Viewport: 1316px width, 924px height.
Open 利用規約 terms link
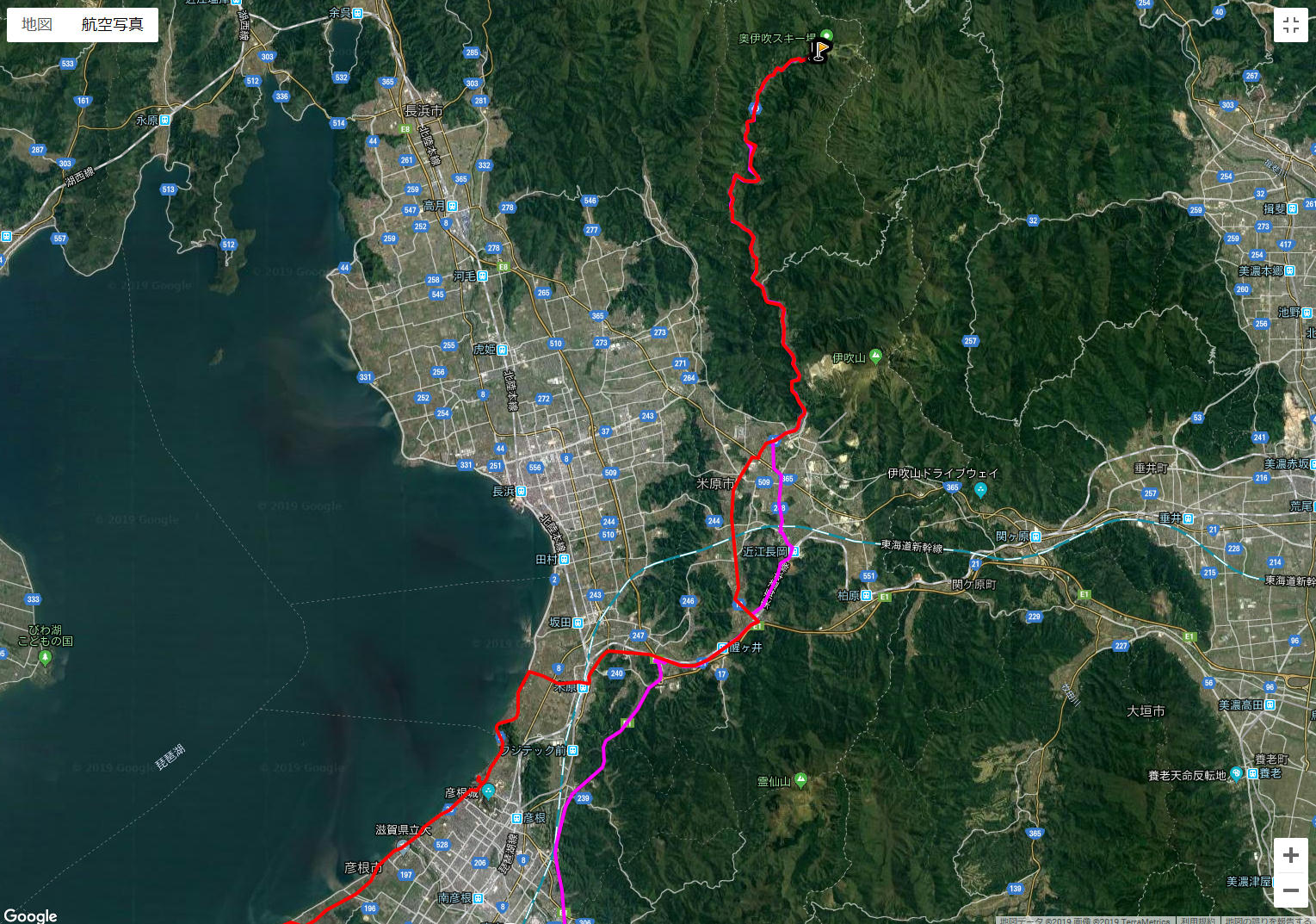coord(1197,920)
